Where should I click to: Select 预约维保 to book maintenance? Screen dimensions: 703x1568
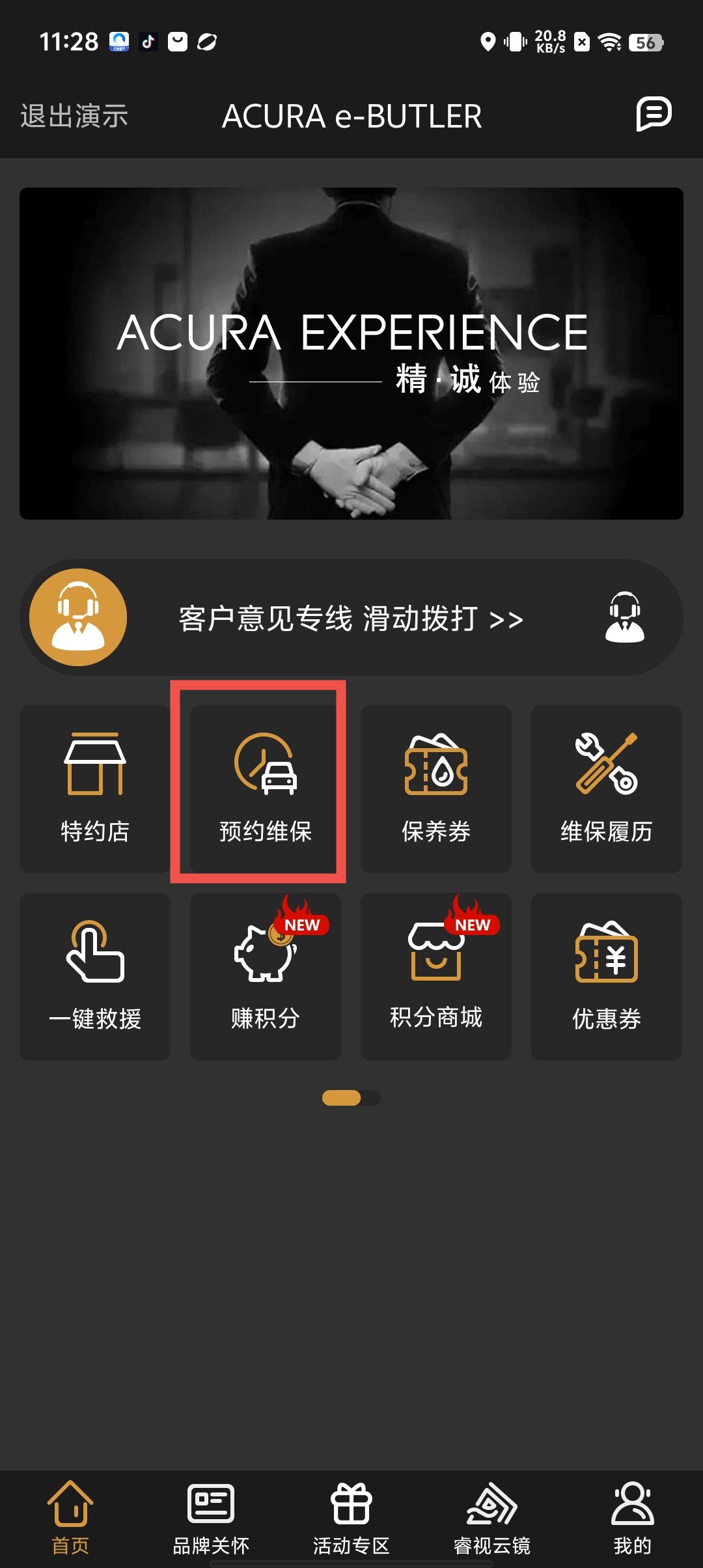265,789
